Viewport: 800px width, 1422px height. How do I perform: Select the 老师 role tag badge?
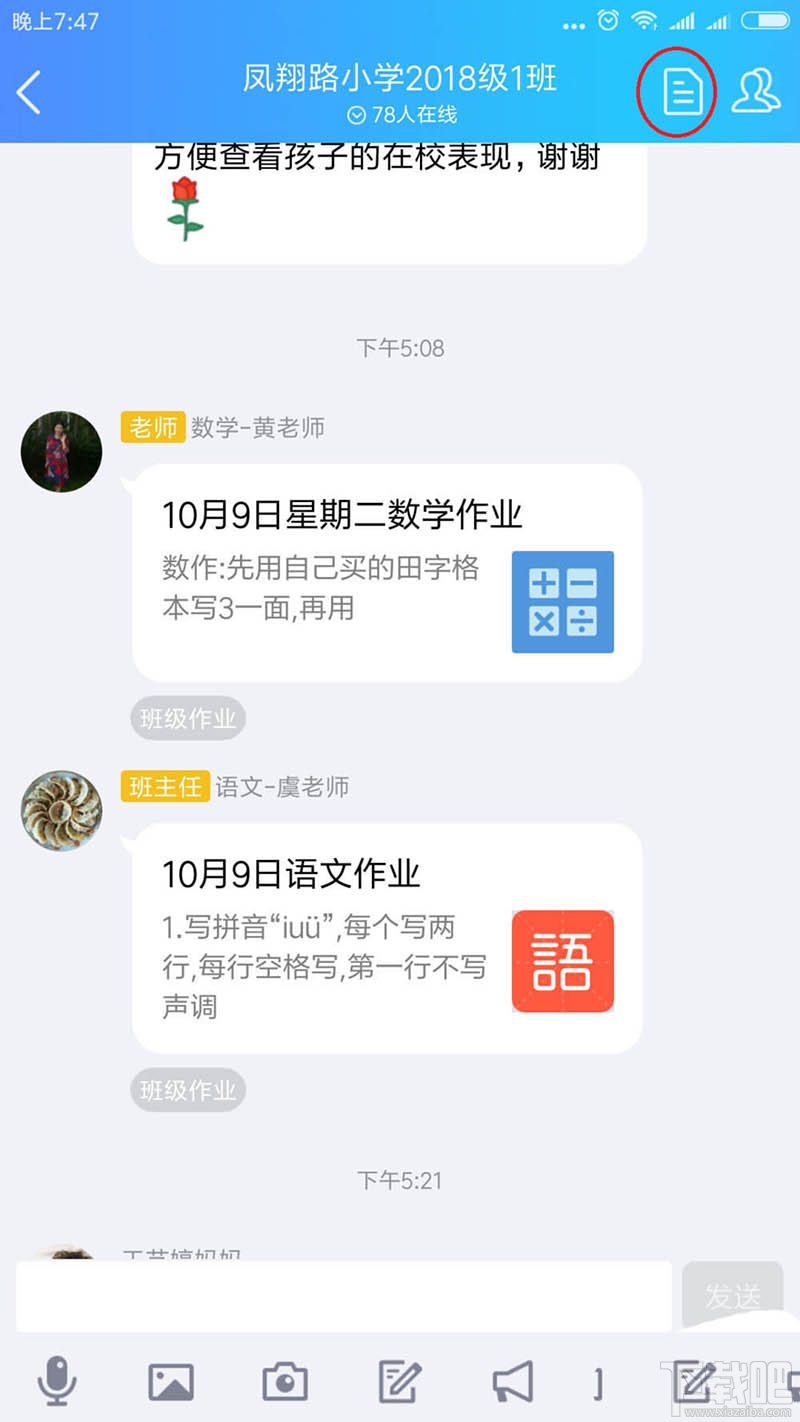click(x=152, y=427)
